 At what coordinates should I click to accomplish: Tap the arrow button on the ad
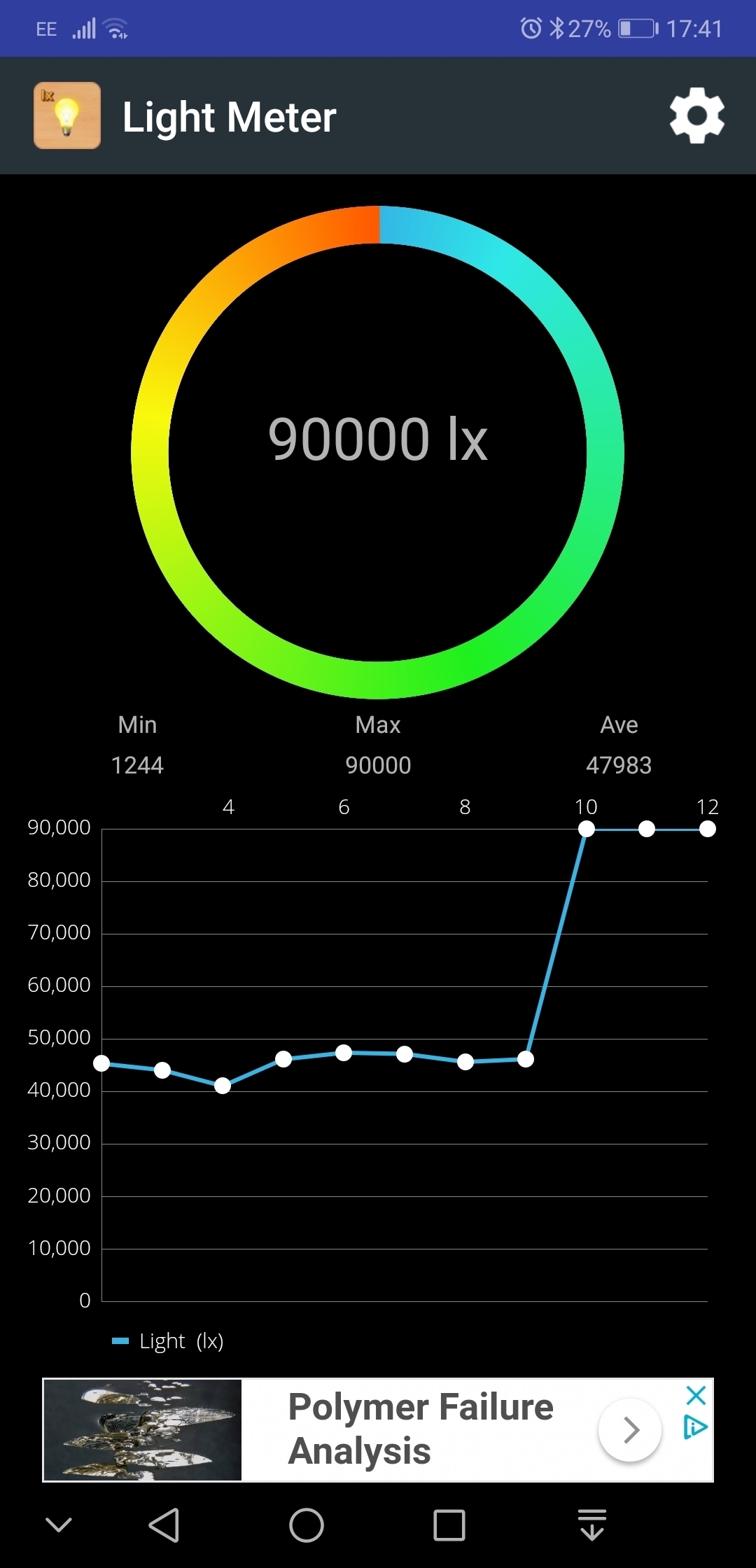(x=630, y=1429)
